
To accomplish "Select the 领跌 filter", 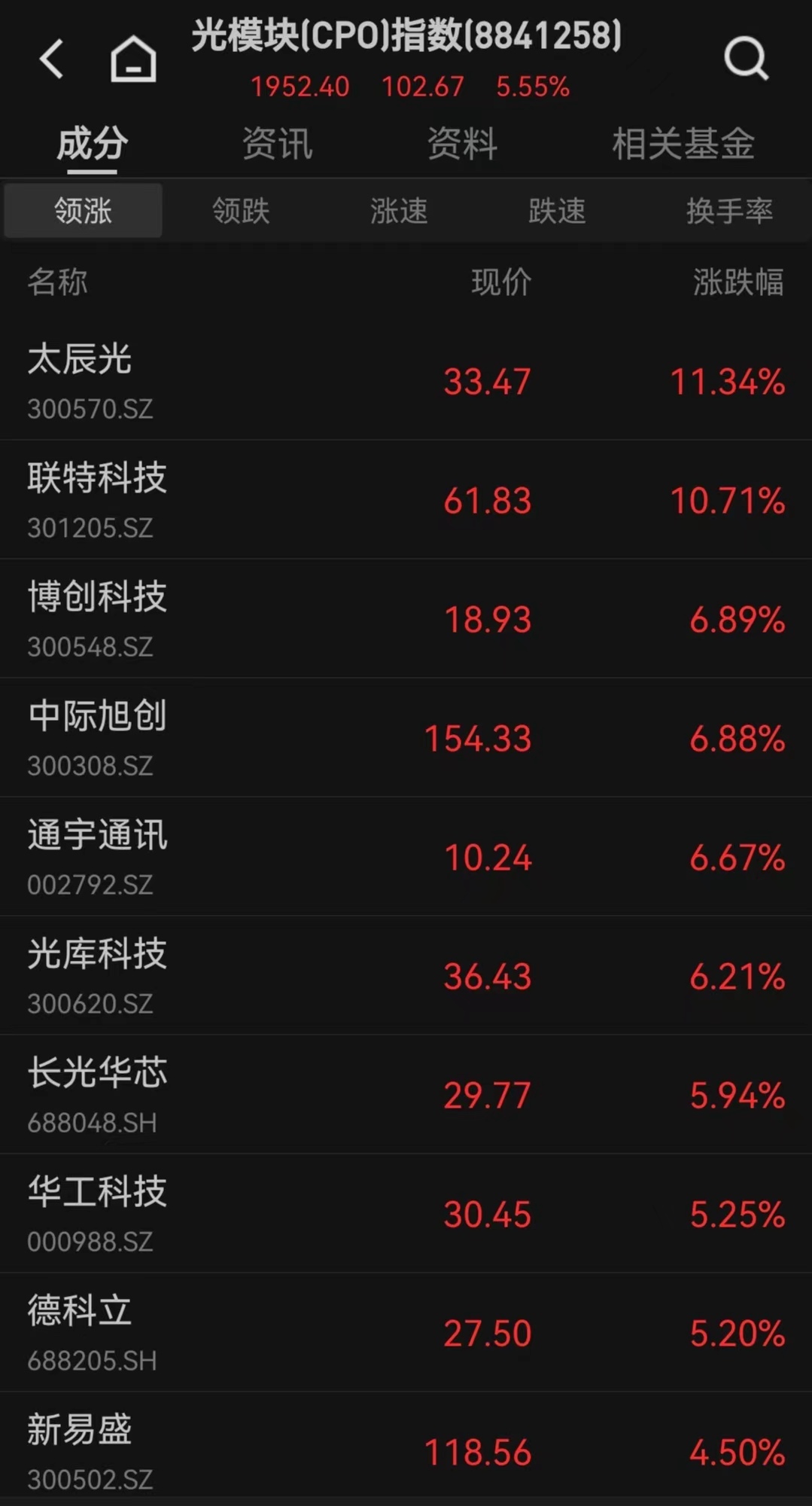I will [x=241, y=211].
